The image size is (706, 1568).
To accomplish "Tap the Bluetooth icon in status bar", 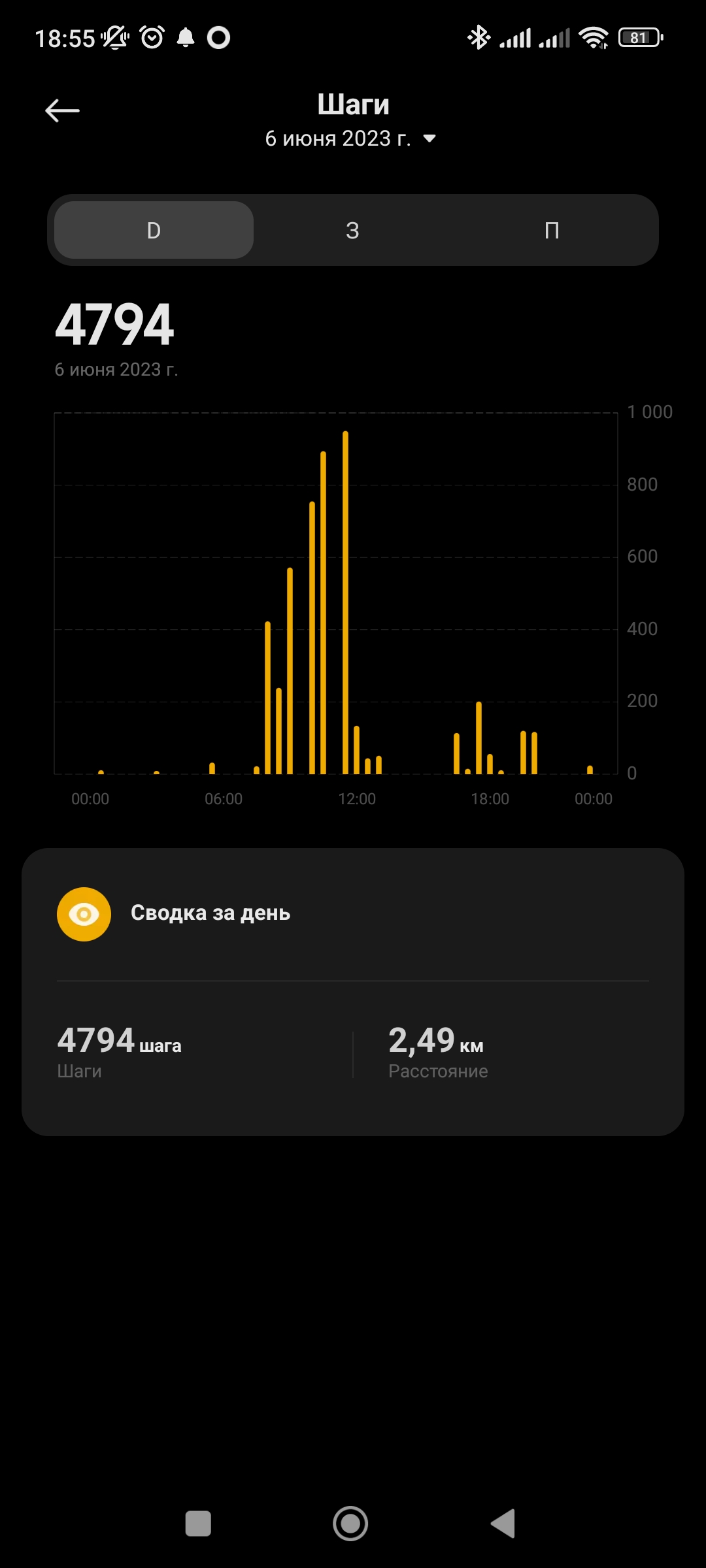I will click(x=479, y=37).
